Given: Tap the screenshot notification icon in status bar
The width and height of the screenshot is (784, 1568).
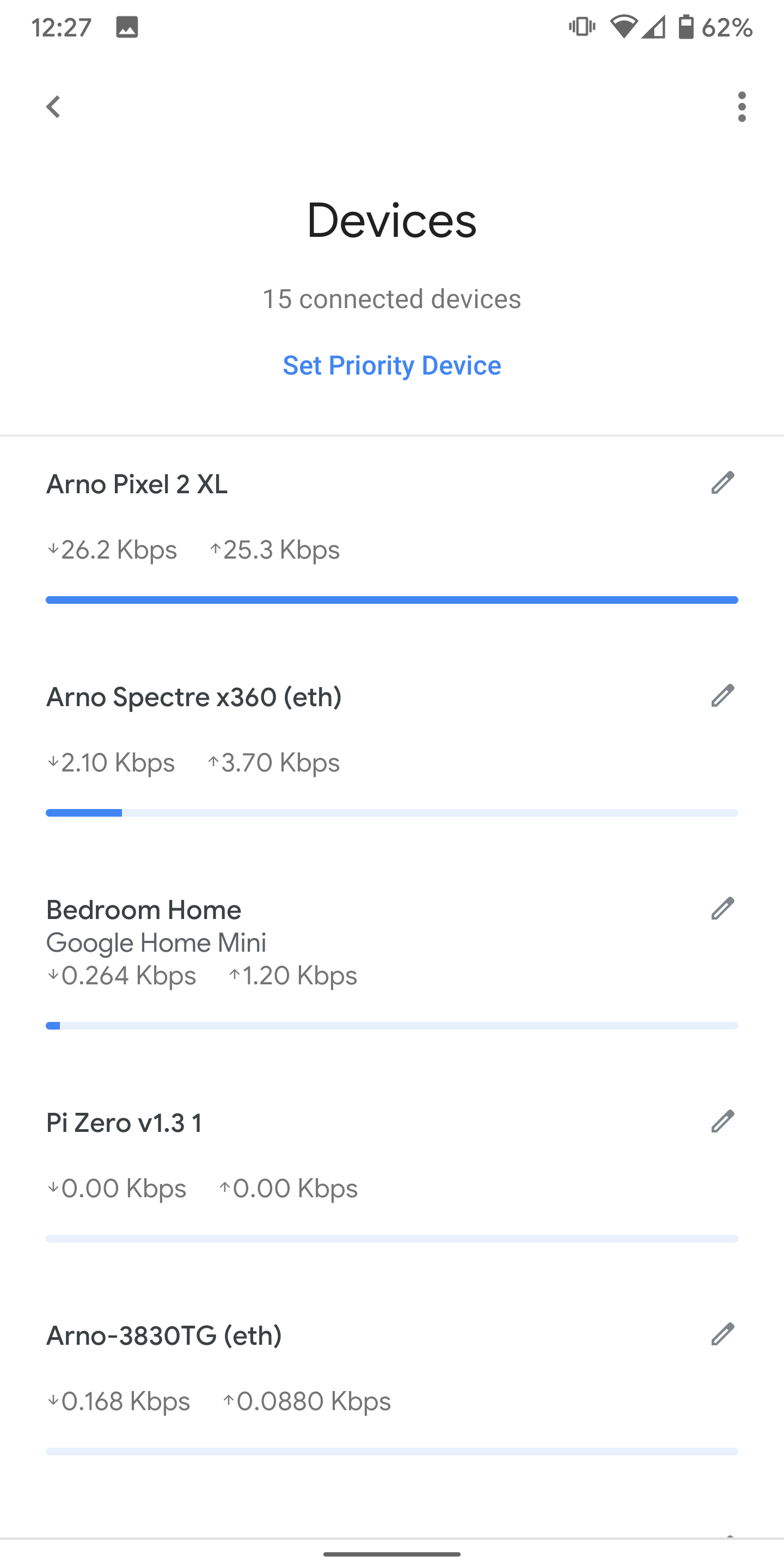Looking at the screenshot, I should point(127,27).
